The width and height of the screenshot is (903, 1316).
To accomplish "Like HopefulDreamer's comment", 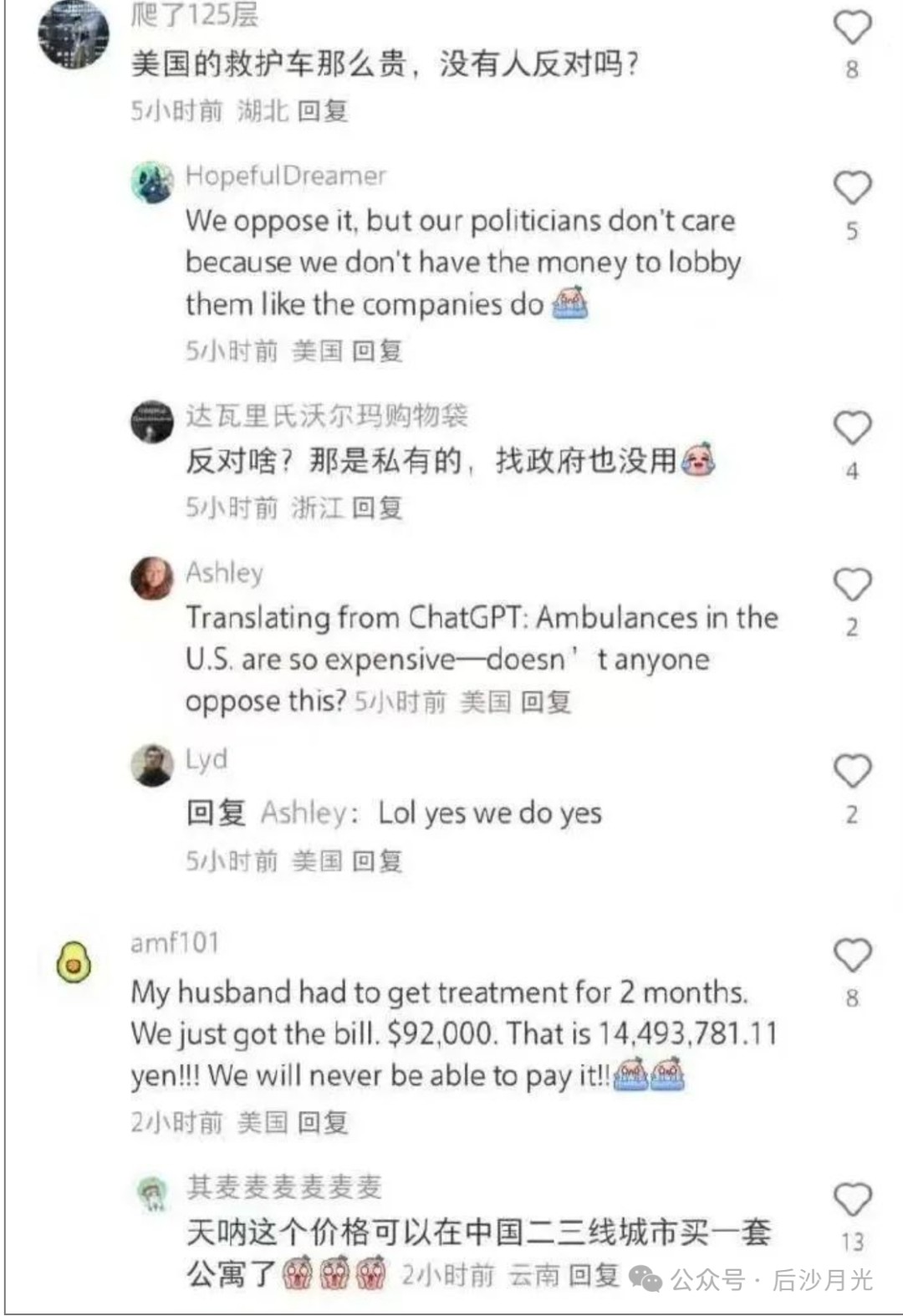I will pyautogui.click(x=852, y=187).
